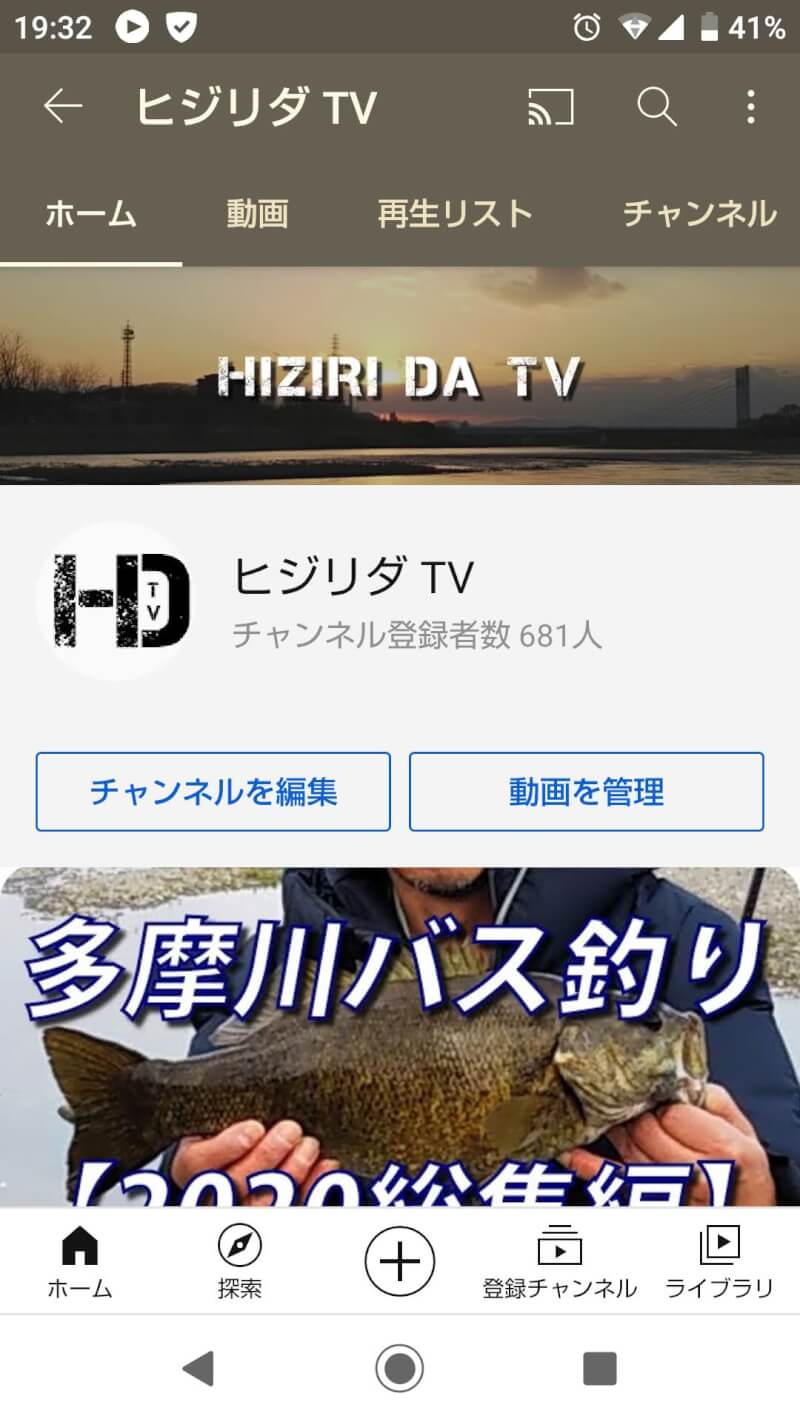The width and height of the screenshot is (800, 1422).
Task: Tap the 動画を管理 button
Action: [x=586, y=792]
